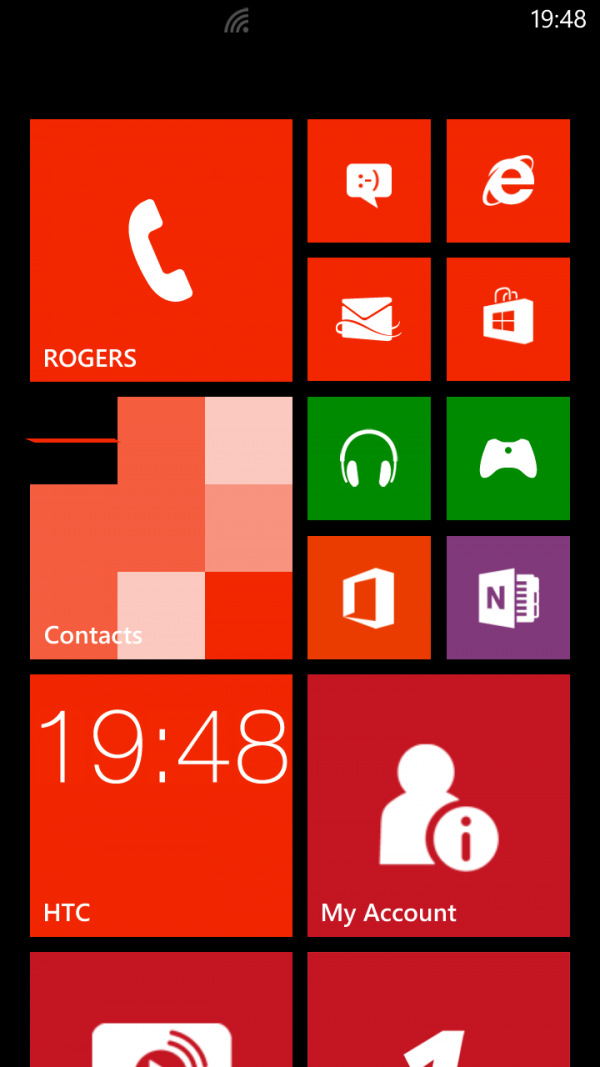Open the Messaging tile
Viewport: 600px width, 1067px height.
tap(369, 181)
